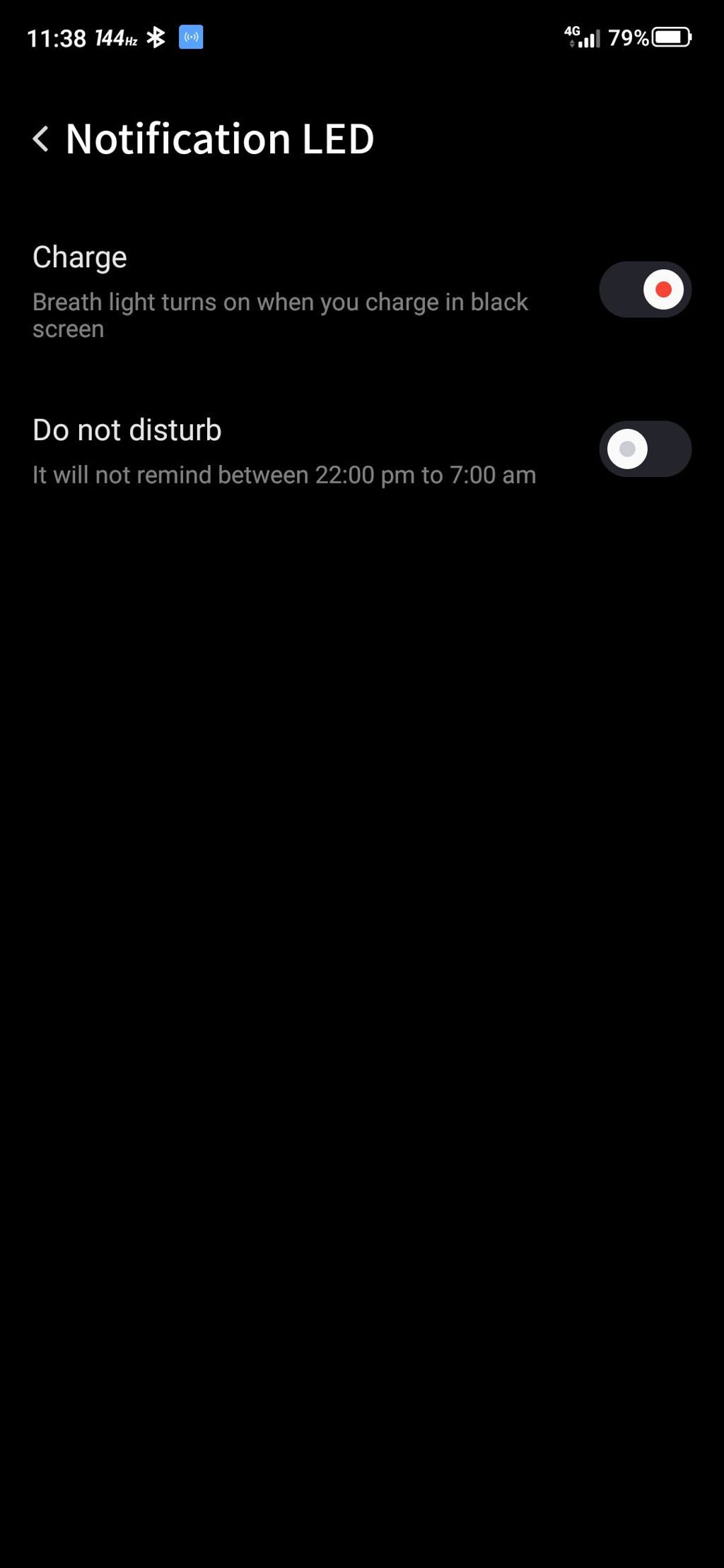Turn off the Charge breath light
Image resolution: width=724 pixels, height=1568 pixels.
(645, 290)
